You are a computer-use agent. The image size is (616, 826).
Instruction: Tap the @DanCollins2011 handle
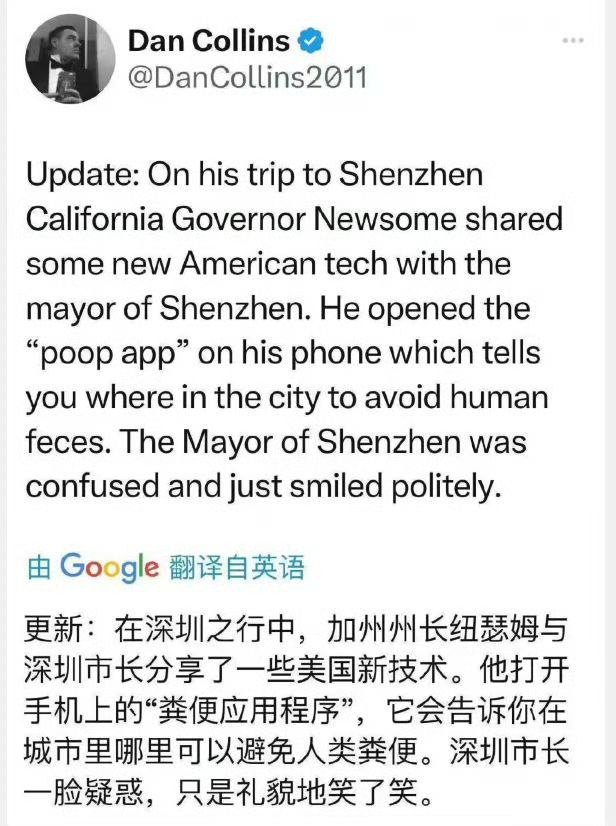[x=246, y=78]
